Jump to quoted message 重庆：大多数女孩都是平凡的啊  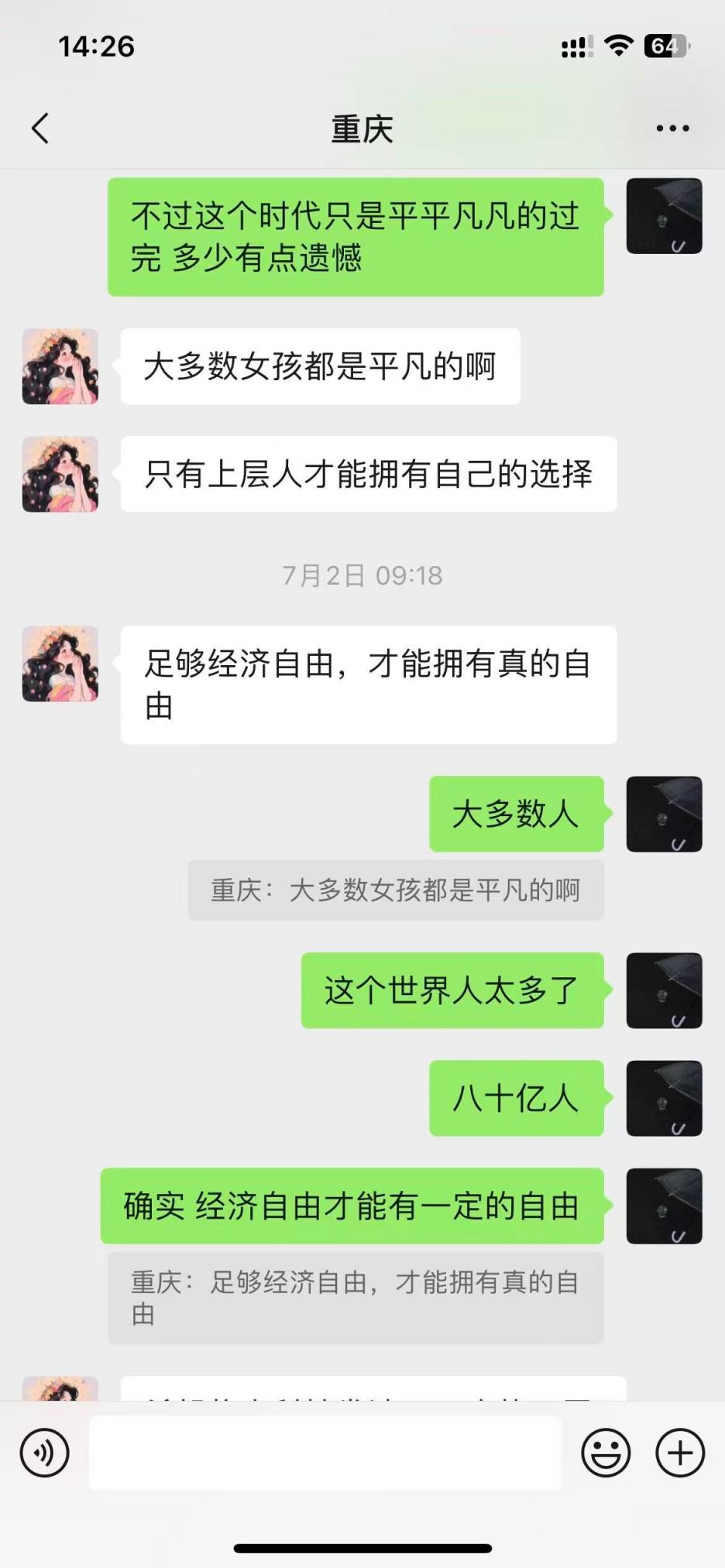395,890
